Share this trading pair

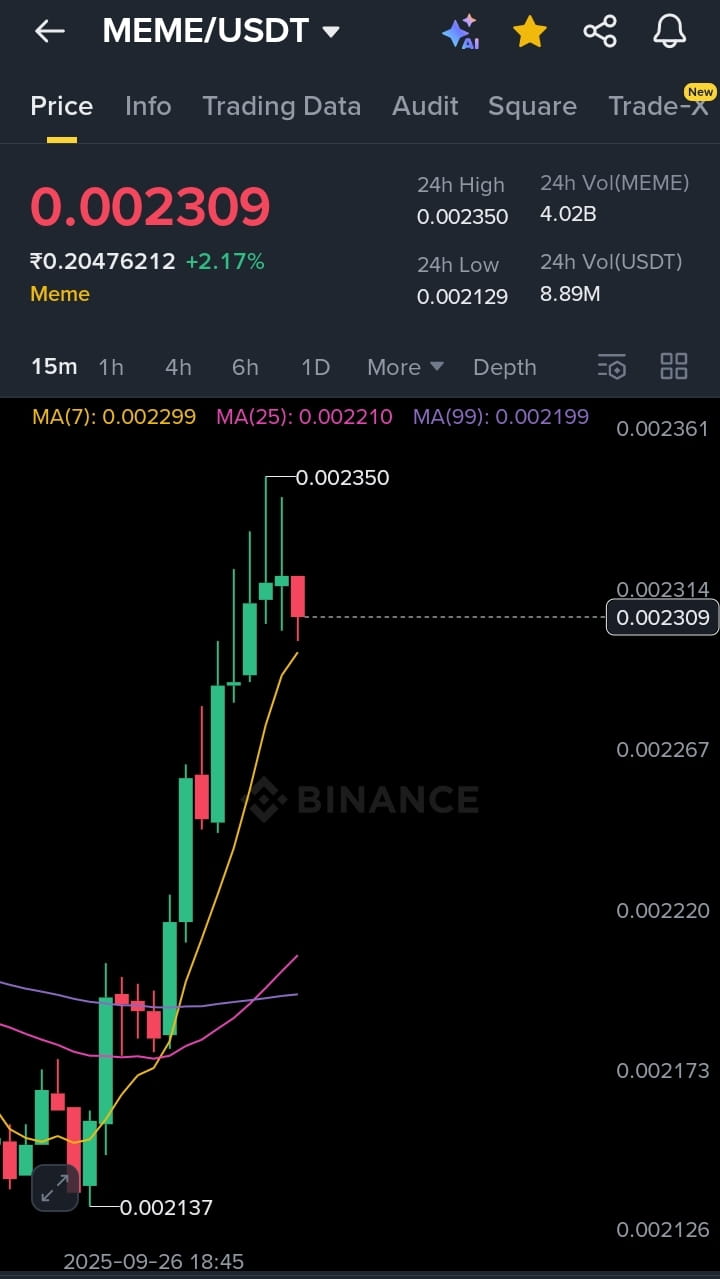click(x=600, y=32)
